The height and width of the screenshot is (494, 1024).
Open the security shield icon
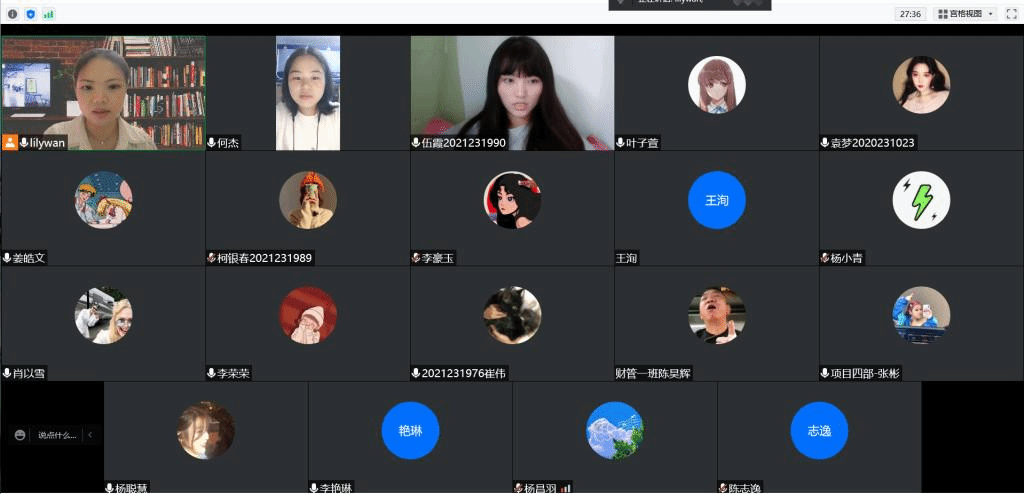click(x=31, y=14)
